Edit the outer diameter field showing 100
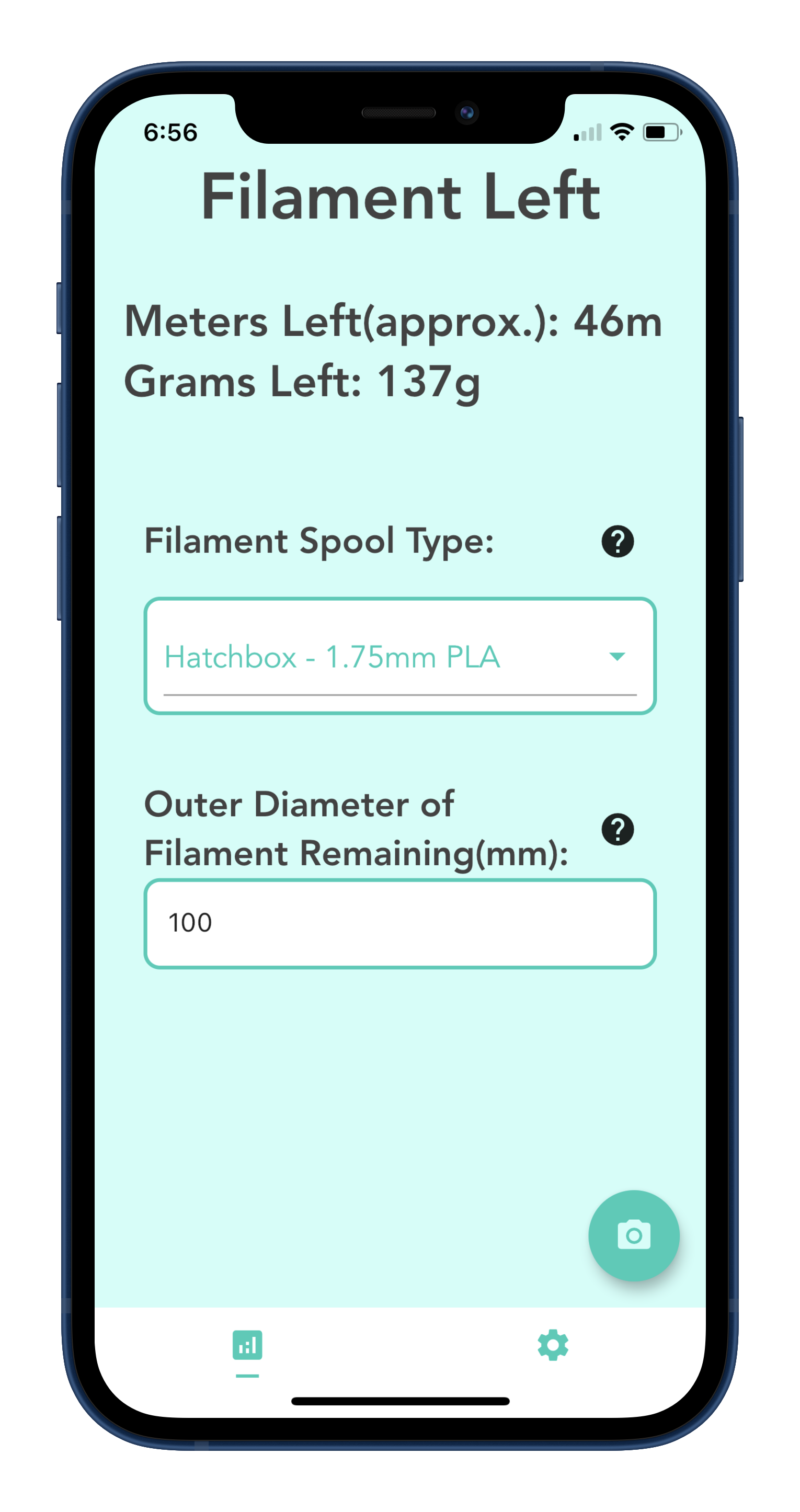This screenshot has width=800, height=1512. pos(399,923)
